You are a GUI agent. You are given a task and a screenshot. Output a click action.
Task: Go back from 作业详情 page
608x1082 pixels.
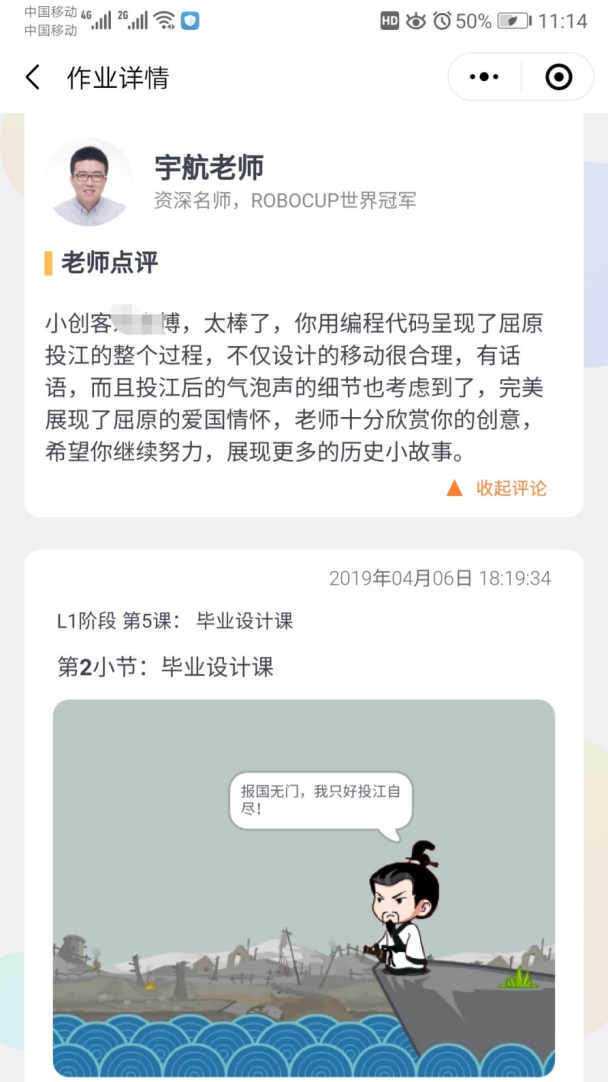(33, 78)
